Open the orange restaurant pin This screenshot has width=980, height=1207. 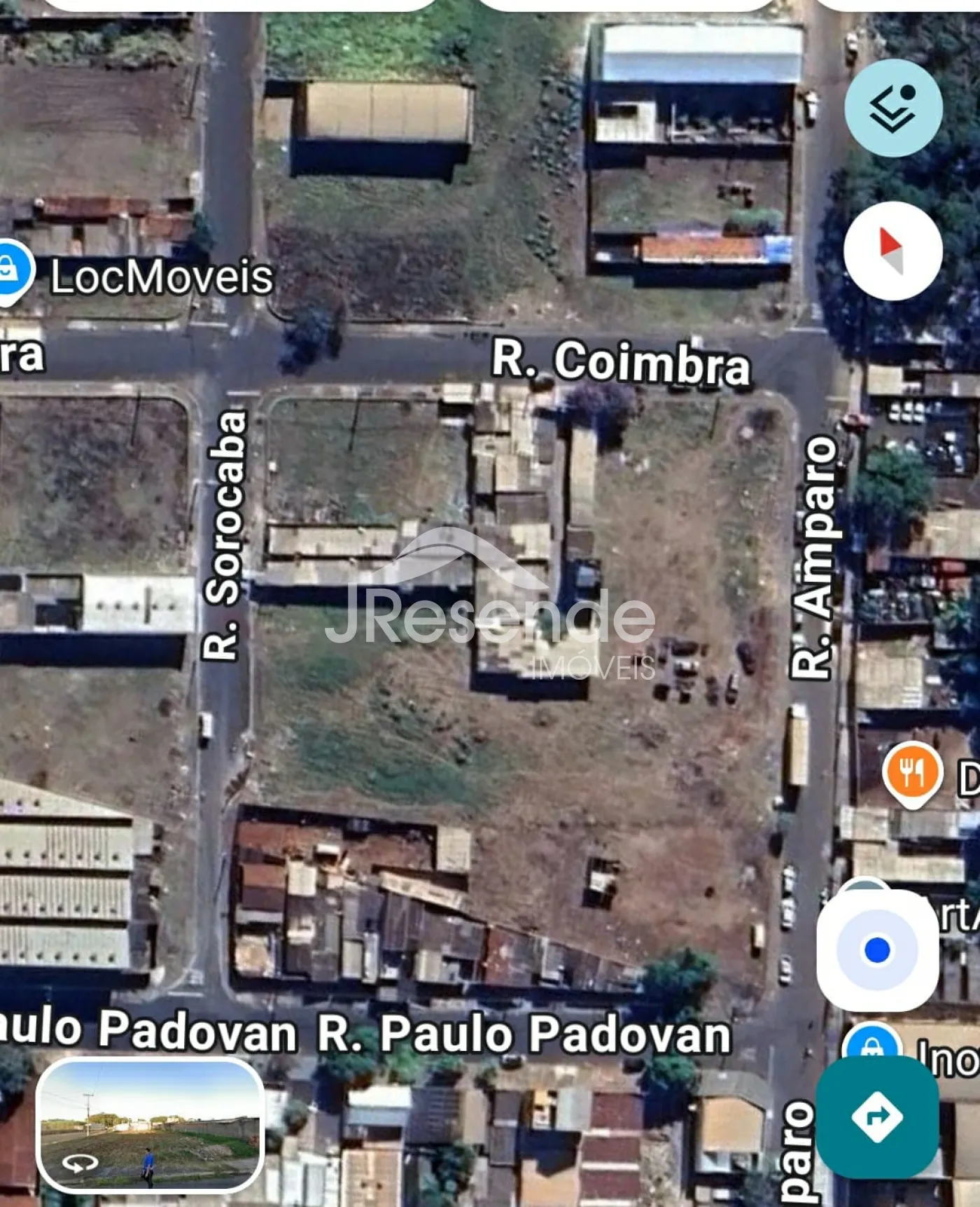coord(911,773)
